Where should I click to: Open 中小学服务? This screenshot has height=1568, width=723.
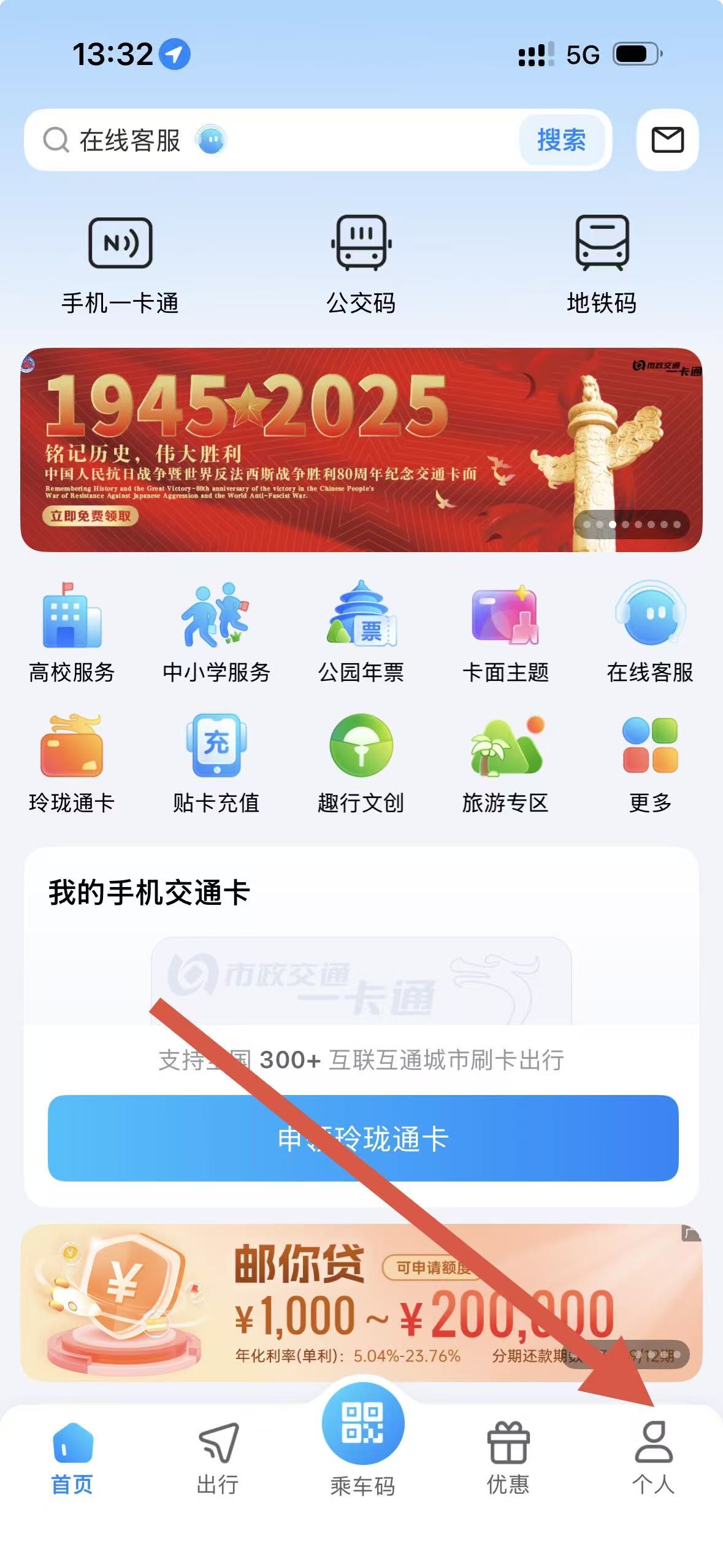pos(216,632)
